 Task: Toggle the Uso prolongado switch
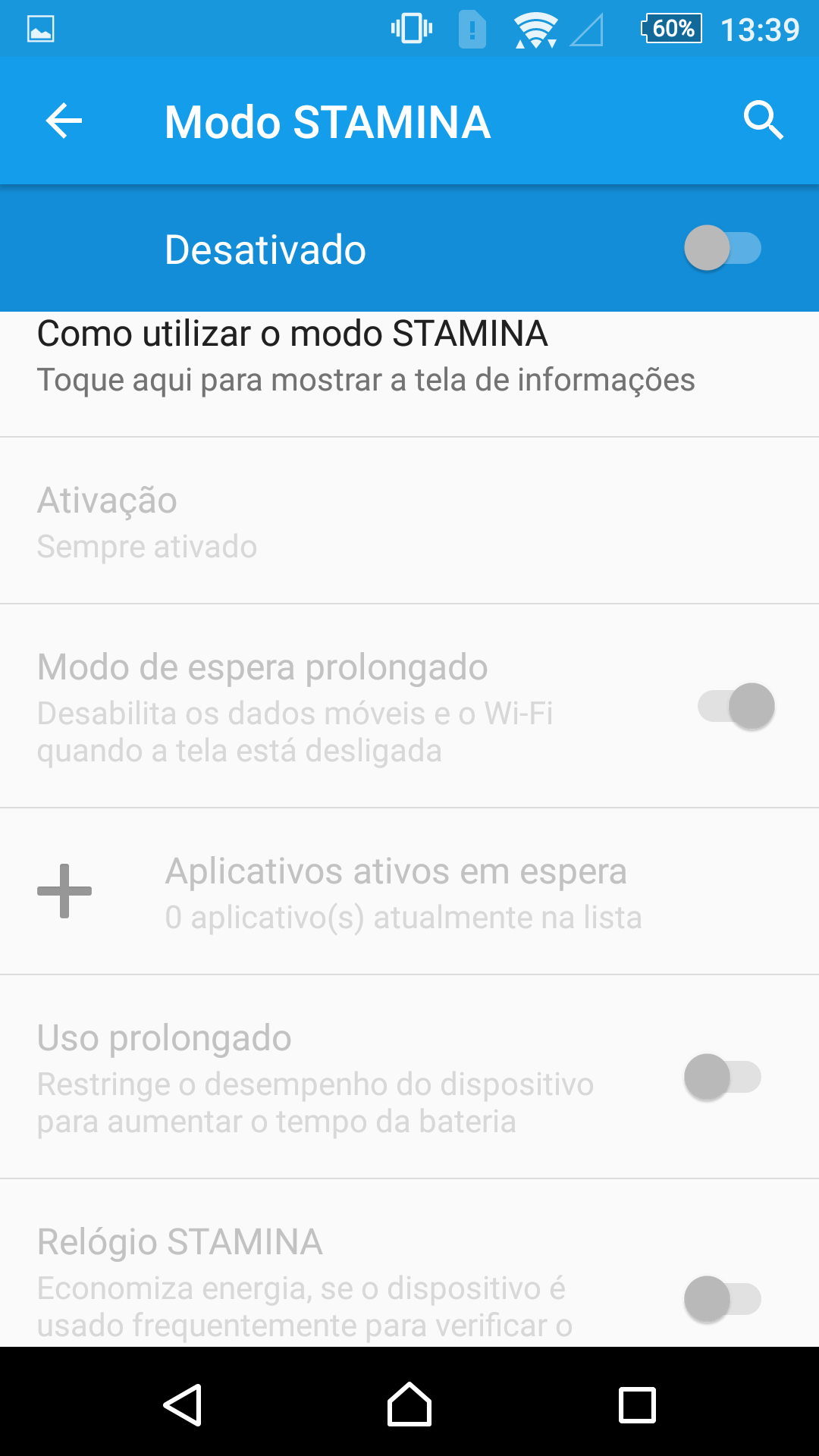722,1077
